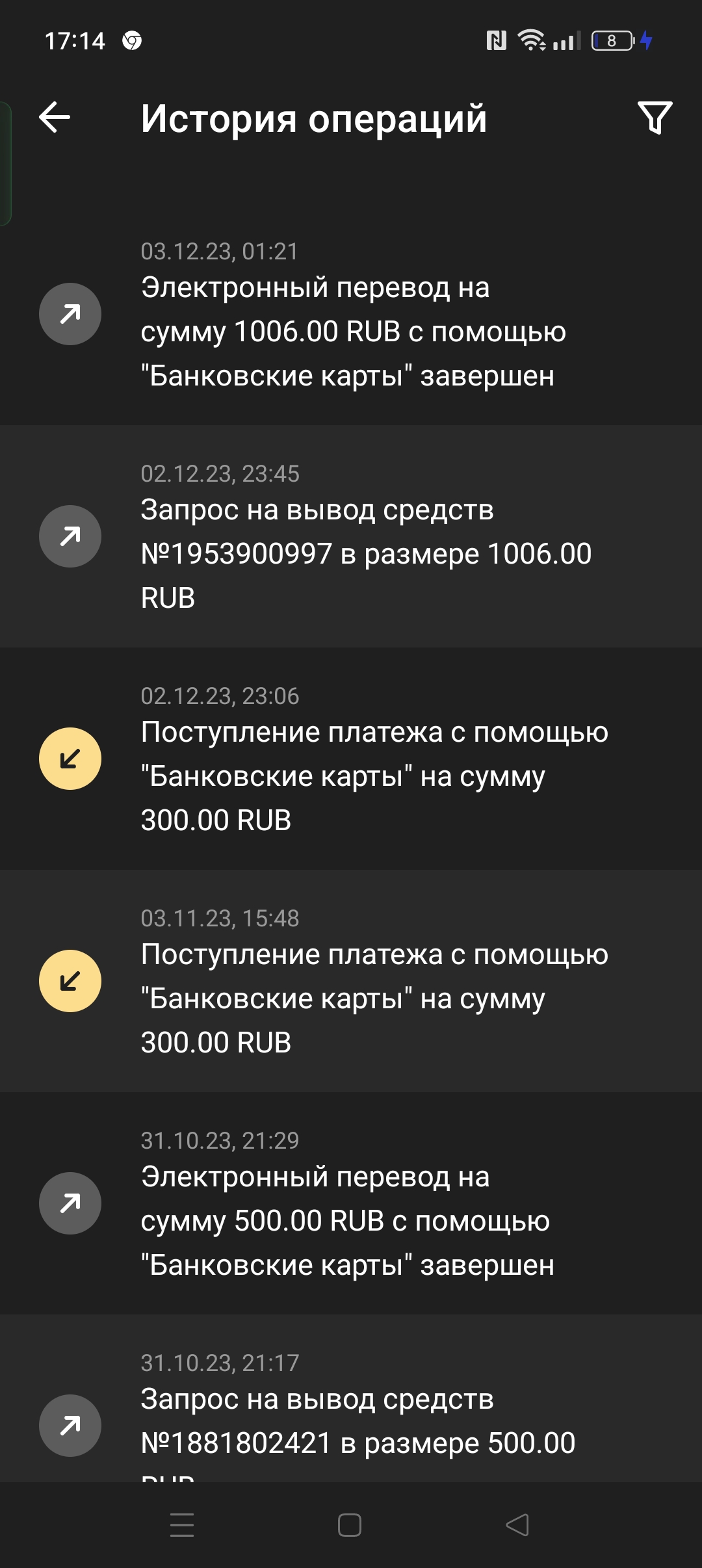Open recent apps from the navigation bar
The height and width of the screenshot is (1568, 702).
(182, 1525)
